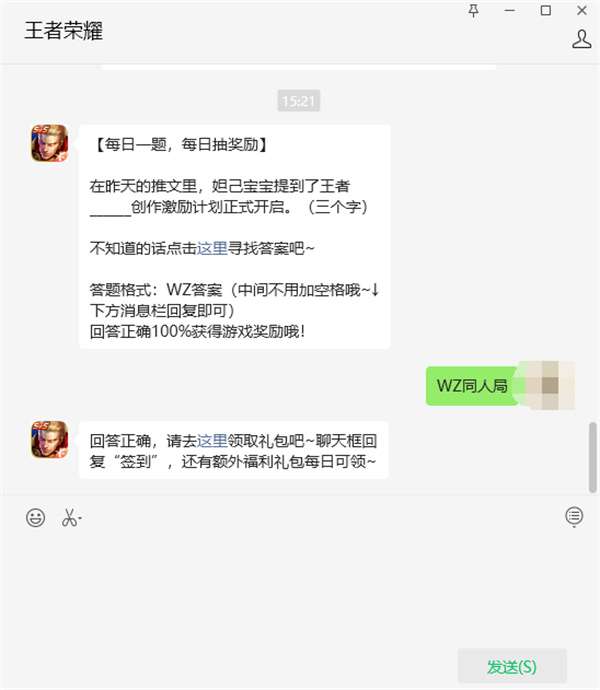The width and height of the screenshot is (600, 690).
Task: Open the account profile icon
Action: click(581, 39)
